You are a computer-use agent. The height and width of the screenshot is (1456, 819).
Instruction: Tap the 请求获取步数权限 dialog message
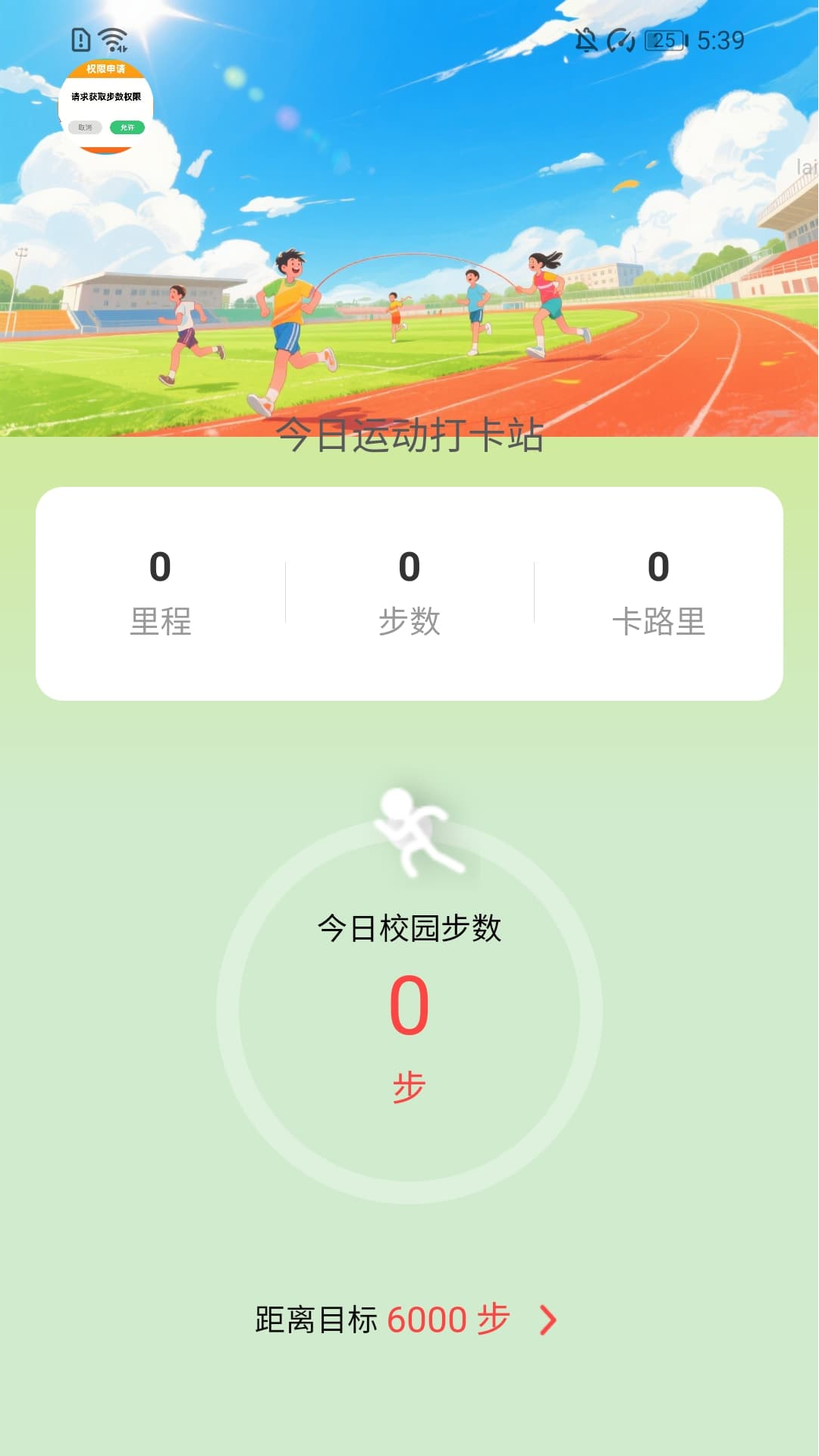coord(106,97)
